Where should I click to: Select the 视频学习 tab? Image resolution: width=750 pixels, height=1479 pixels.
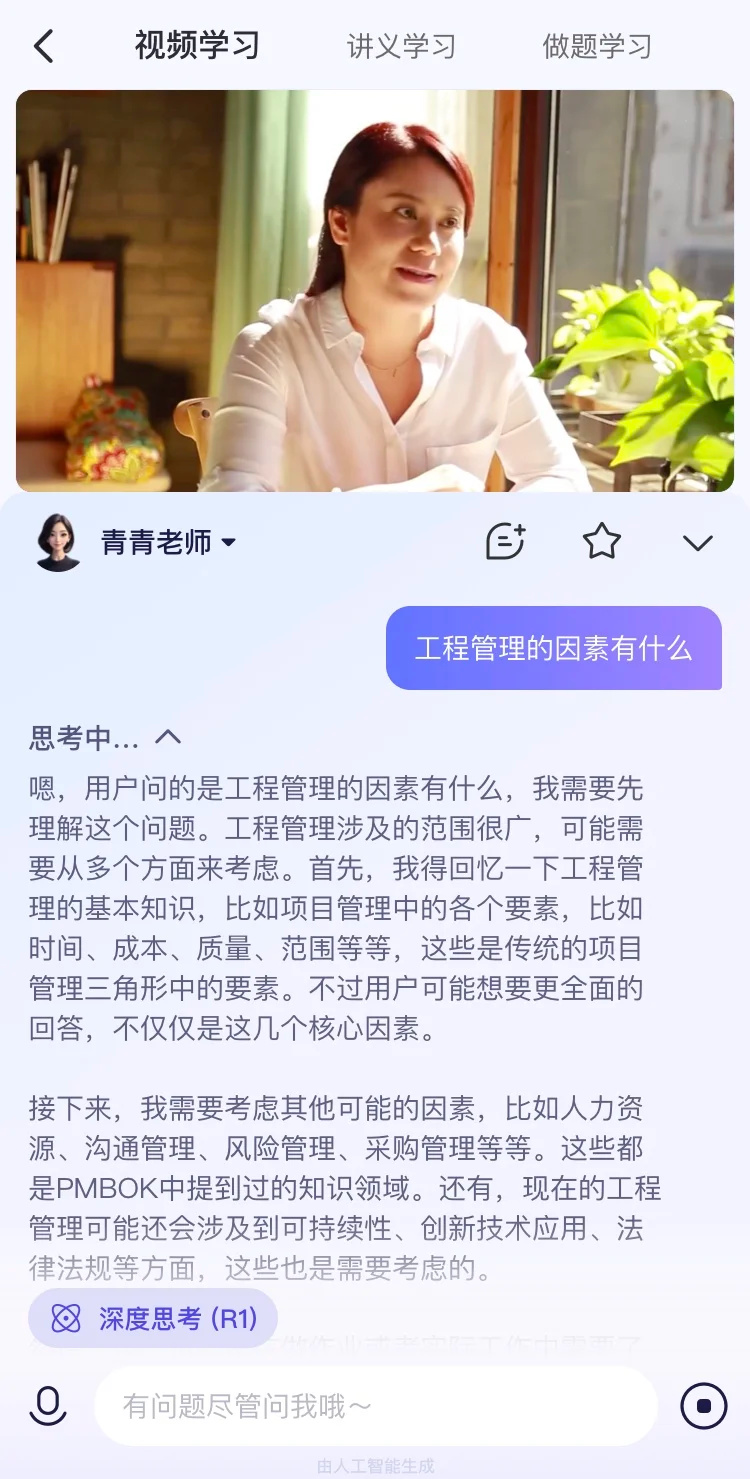coord(197,45)
